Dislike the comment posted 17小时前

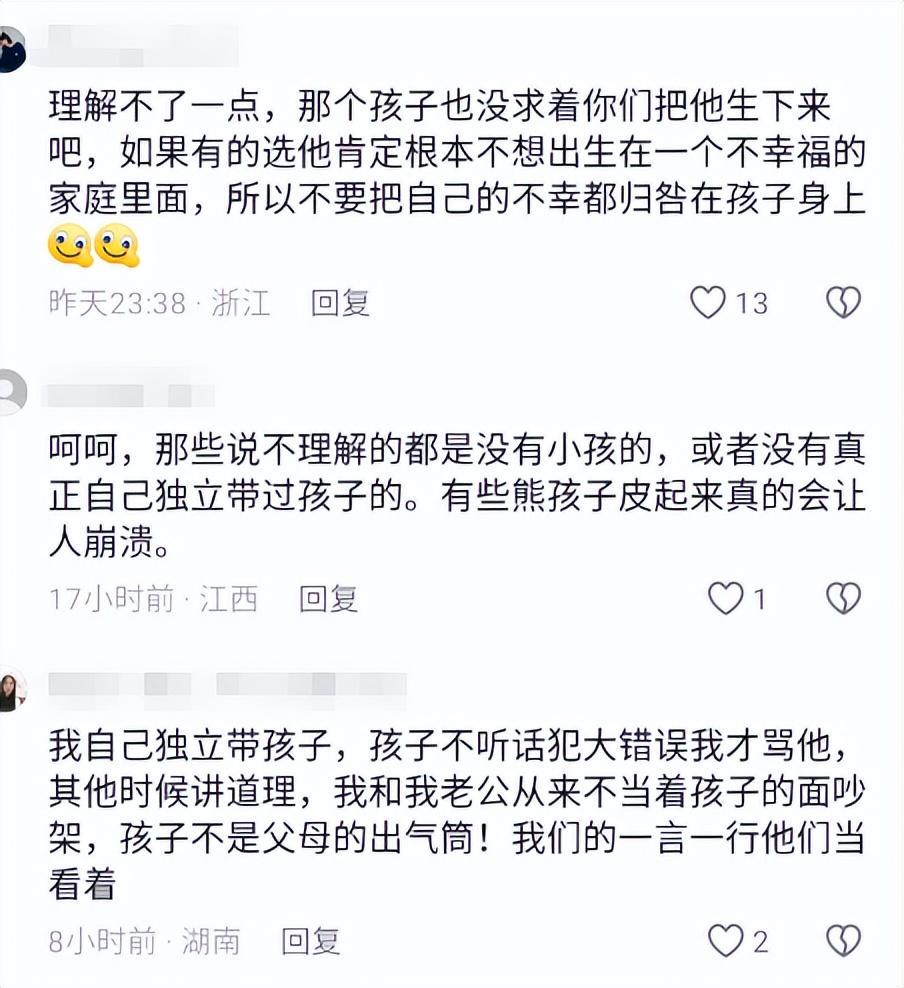click(843, 599)
